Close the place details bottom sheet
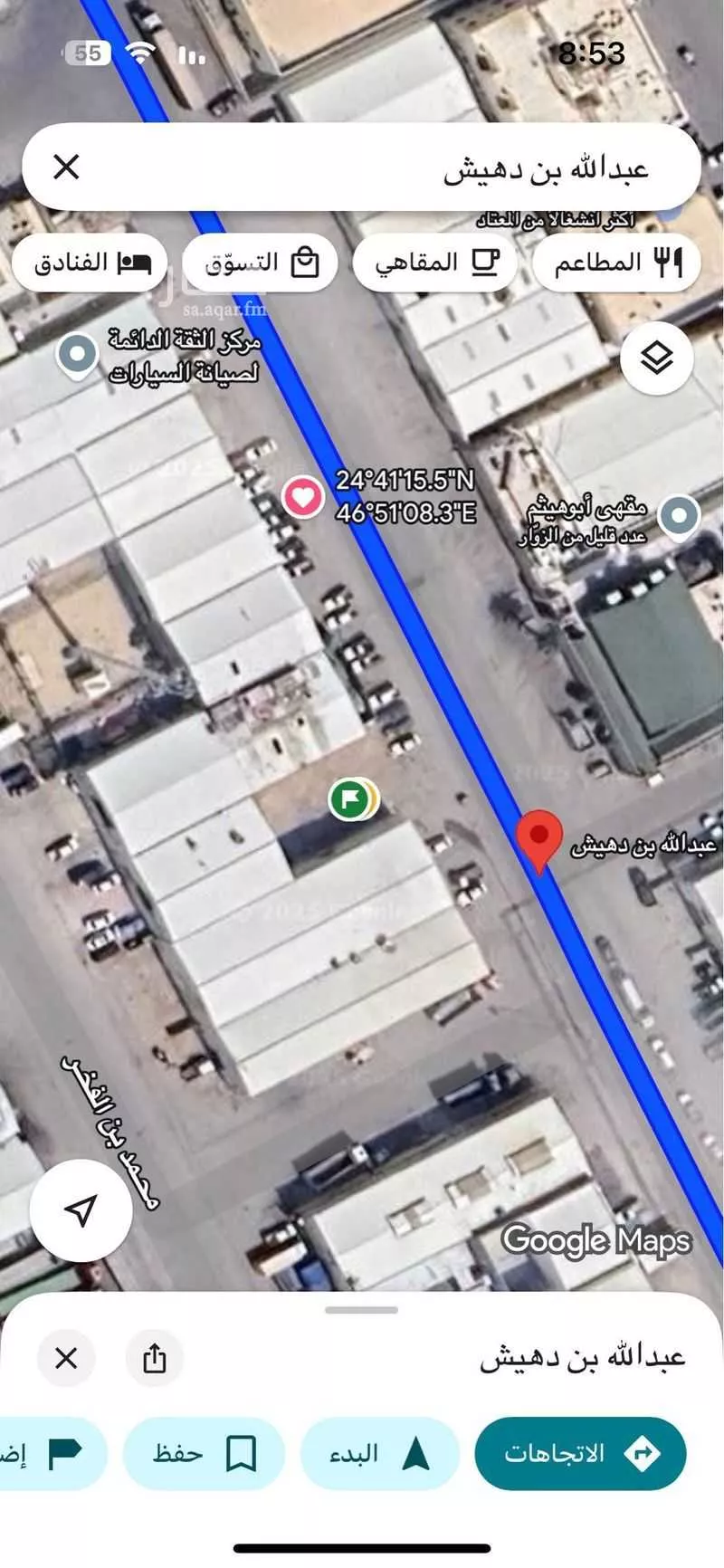Viewport: 724px width, 1568px height. coord(66,1359)
